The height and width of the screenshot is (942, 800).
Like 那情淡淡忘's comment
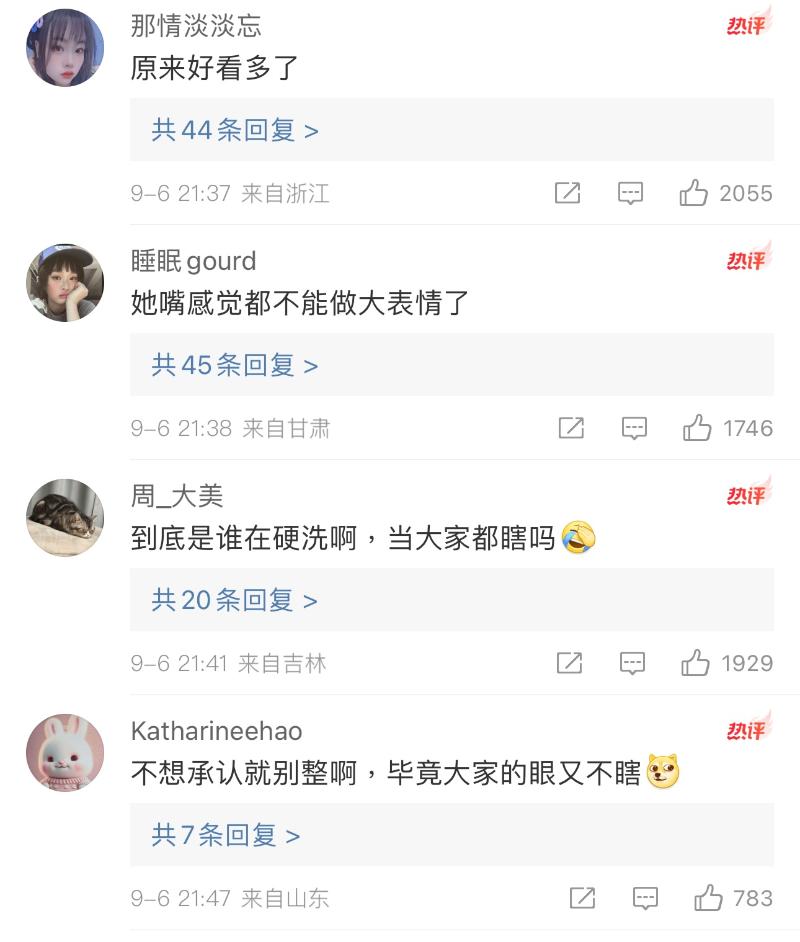pos(694,193)
